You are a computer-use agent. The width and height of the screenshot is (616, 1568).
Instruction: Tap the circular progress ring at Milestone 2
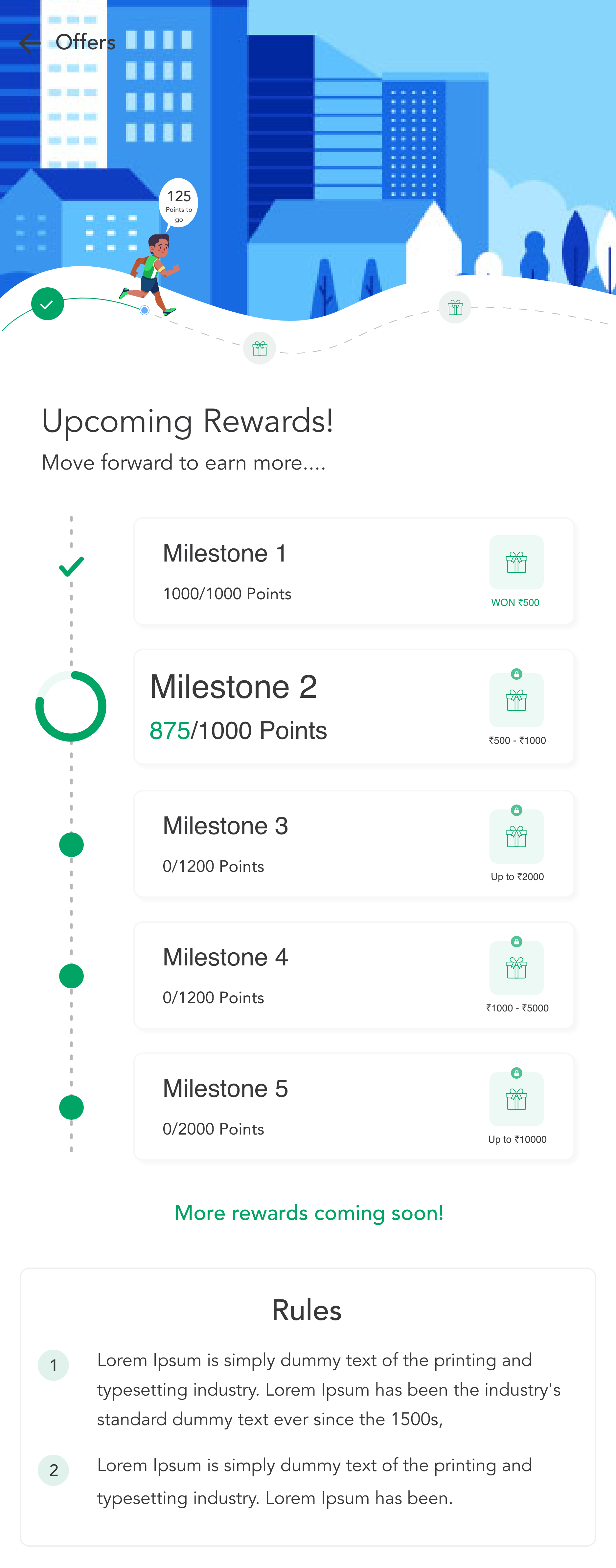coord(71,706)
